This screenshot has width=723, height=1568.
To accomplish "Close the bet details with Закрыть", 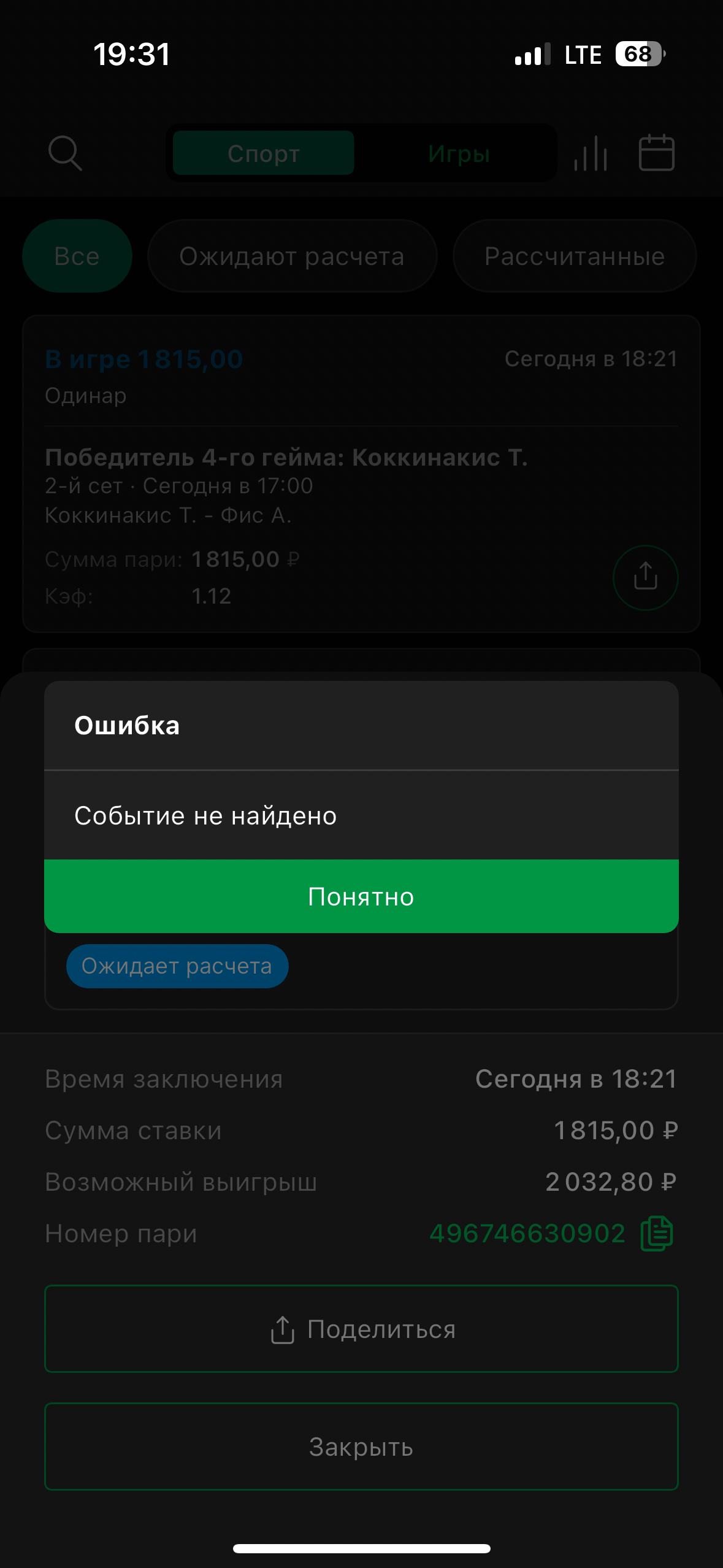I will (x=361, y=1447).
